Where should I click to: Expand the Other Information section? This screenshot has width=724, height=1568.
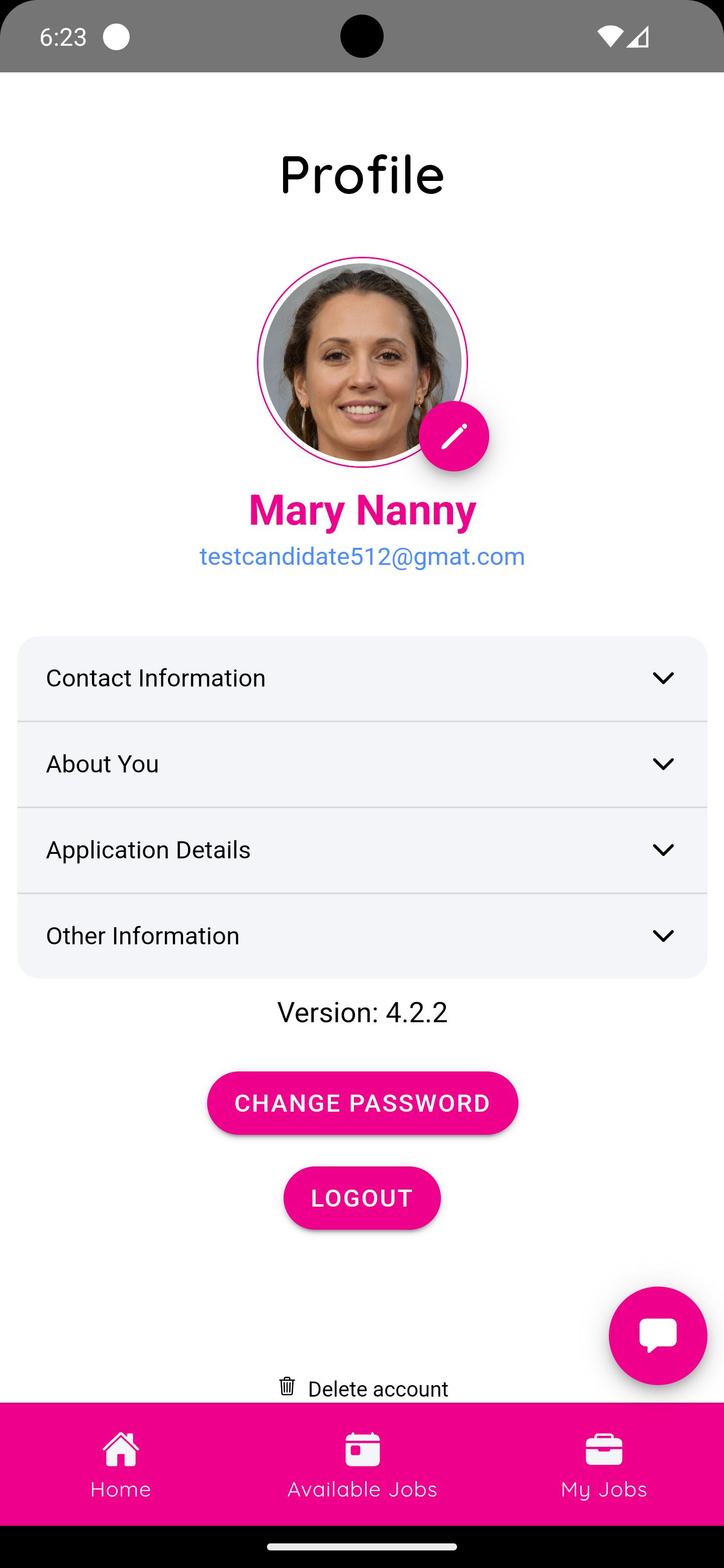pos(363,936)
